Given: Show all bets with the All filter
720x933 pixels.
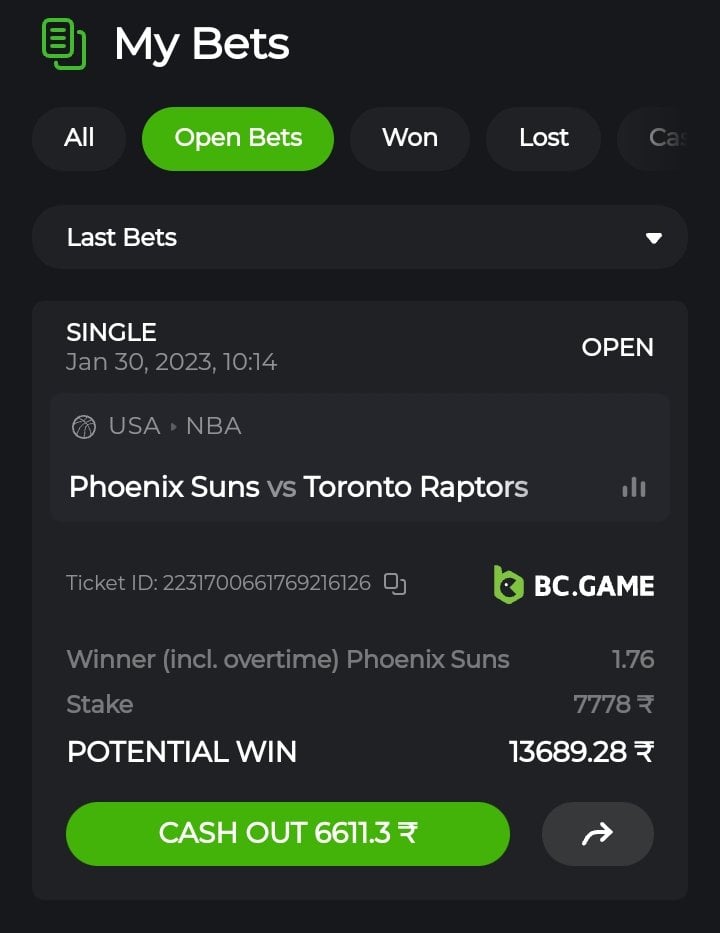Looking at the screenshot, I should pos(79,138).
